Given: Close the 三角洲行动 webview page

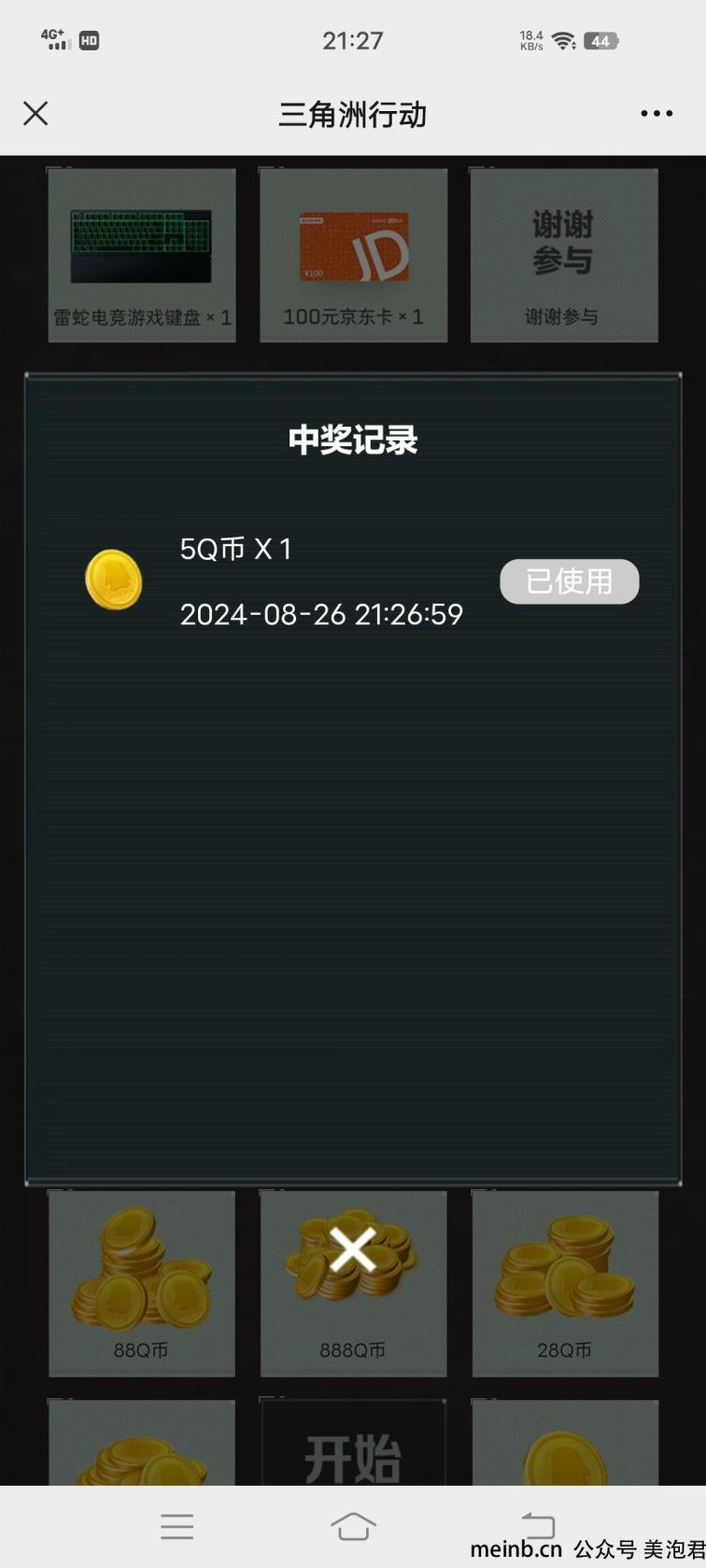Looking at the screenshot, I should (35, 114).
